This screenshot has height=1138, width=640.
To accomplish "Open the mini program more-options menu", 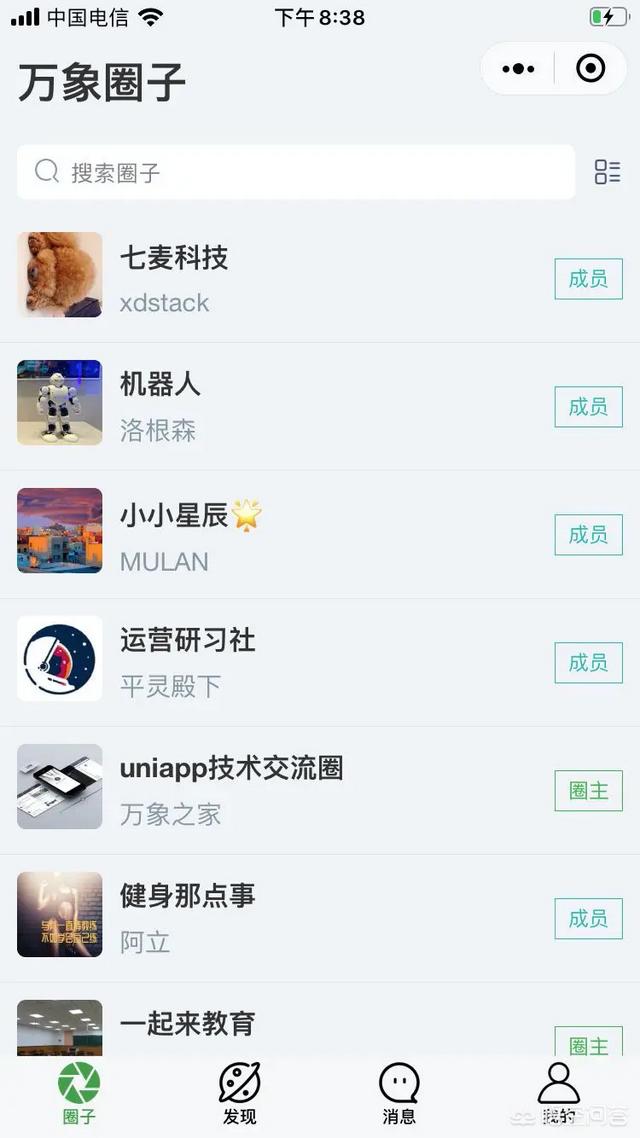I will point(518,69).
